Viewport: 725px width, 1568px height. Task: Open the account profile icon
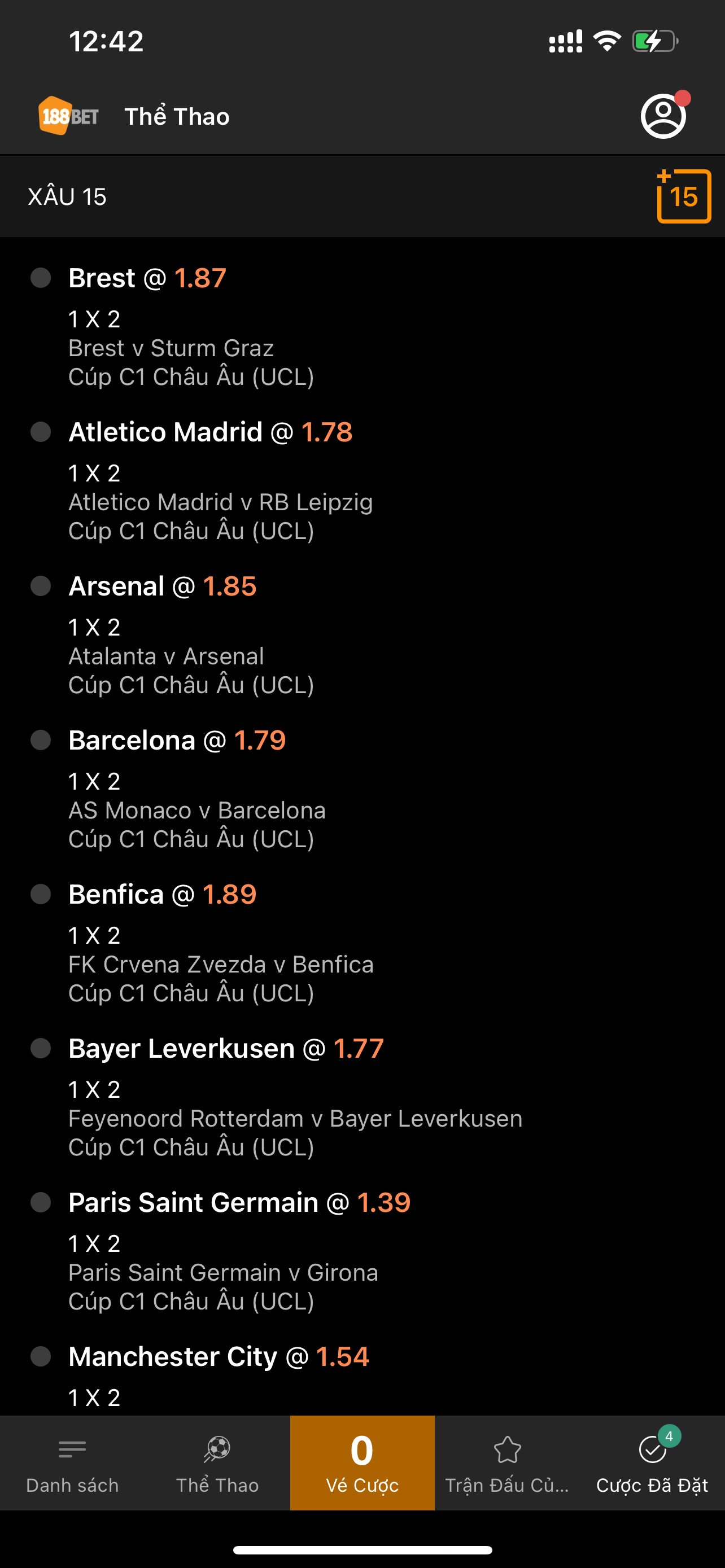663,116
